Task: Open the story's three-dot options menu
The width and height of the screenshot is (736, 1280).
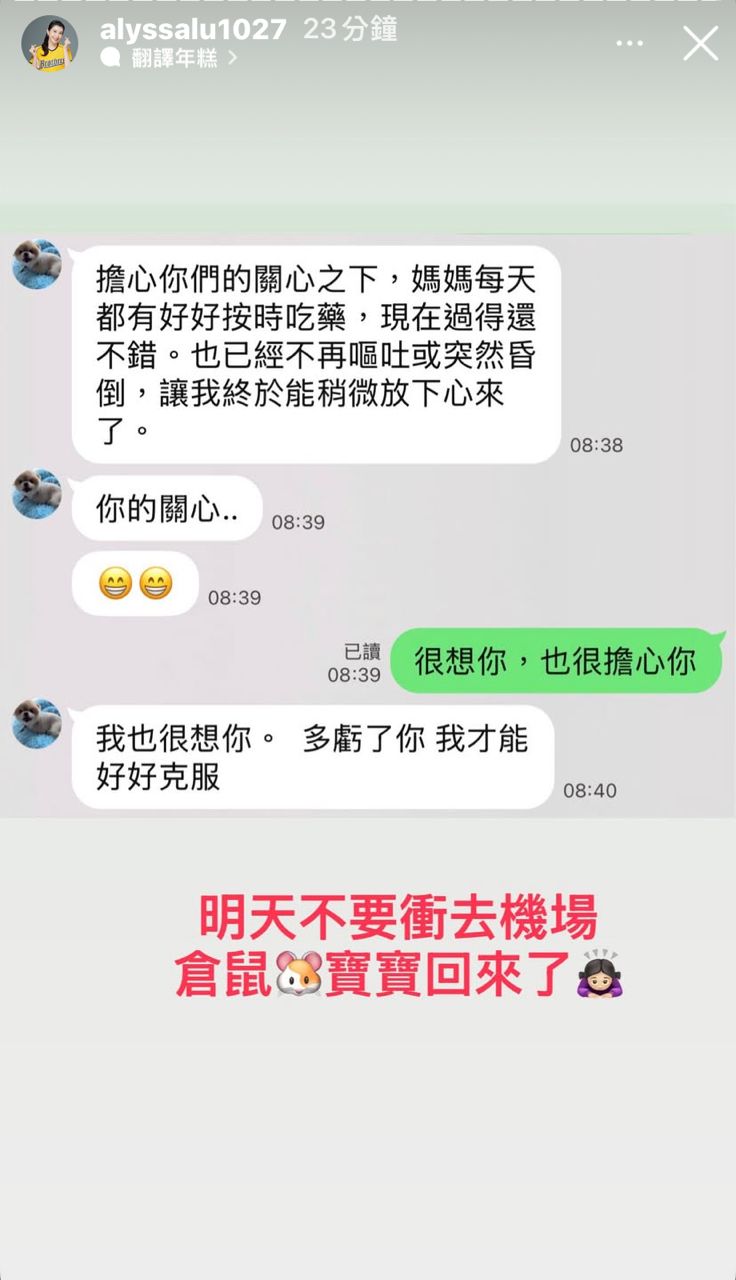Action: coord(630,44)
